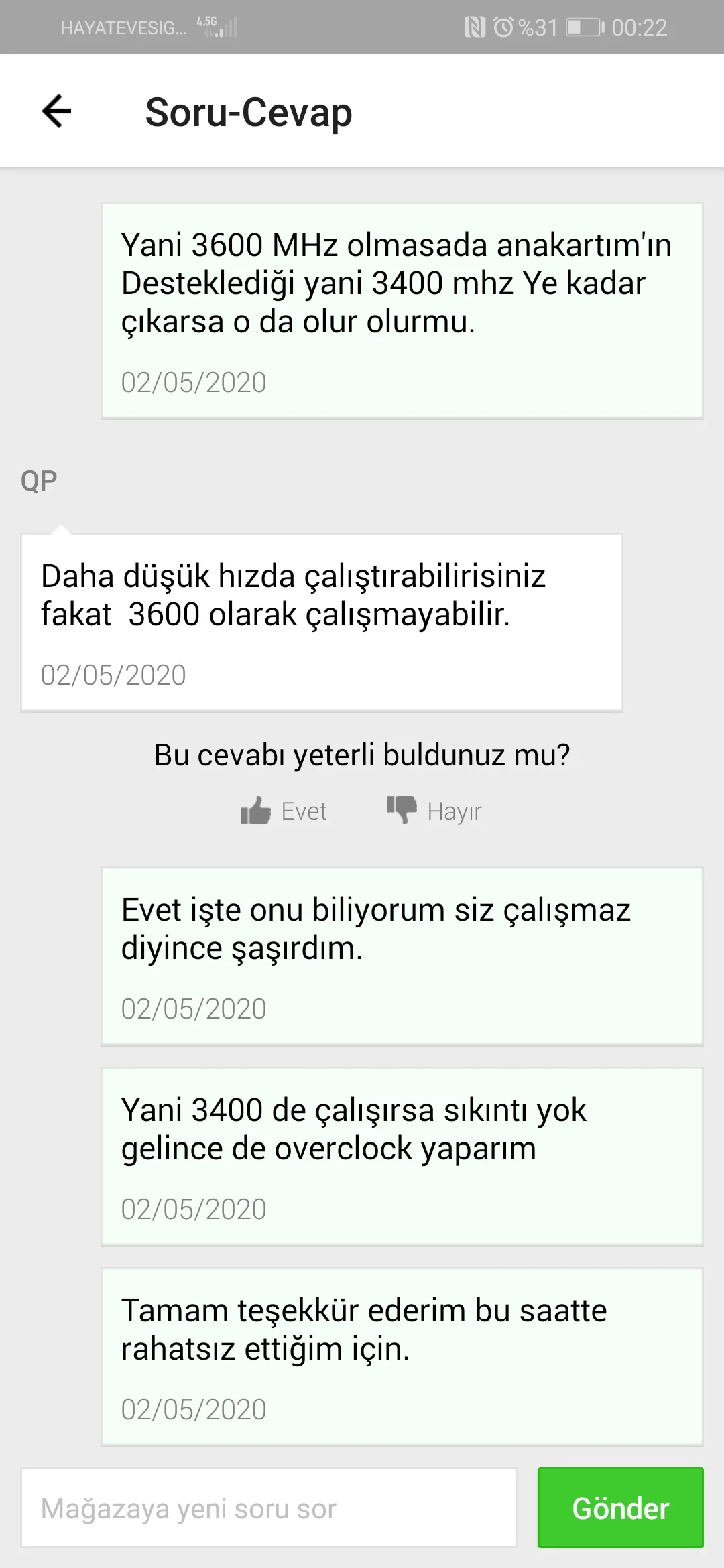Send the question with Gönder button
724x1568 pixels.
[x=620, y=1508]
